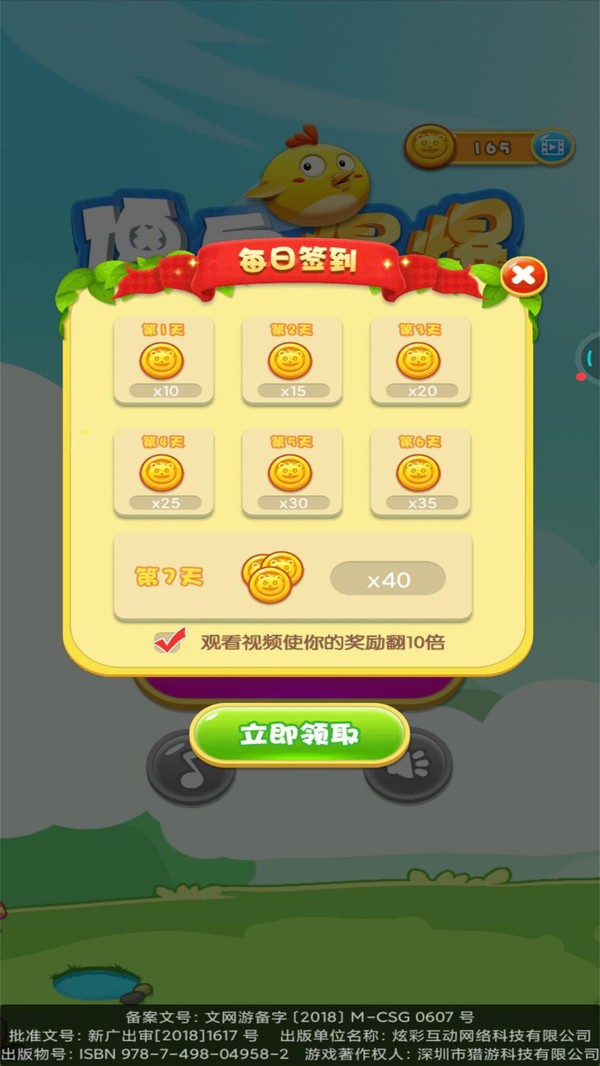The height and width of the screenshot is (1066, 600).
Task: Tap the video icon beside the coin counter
Action: click(552, 148)
